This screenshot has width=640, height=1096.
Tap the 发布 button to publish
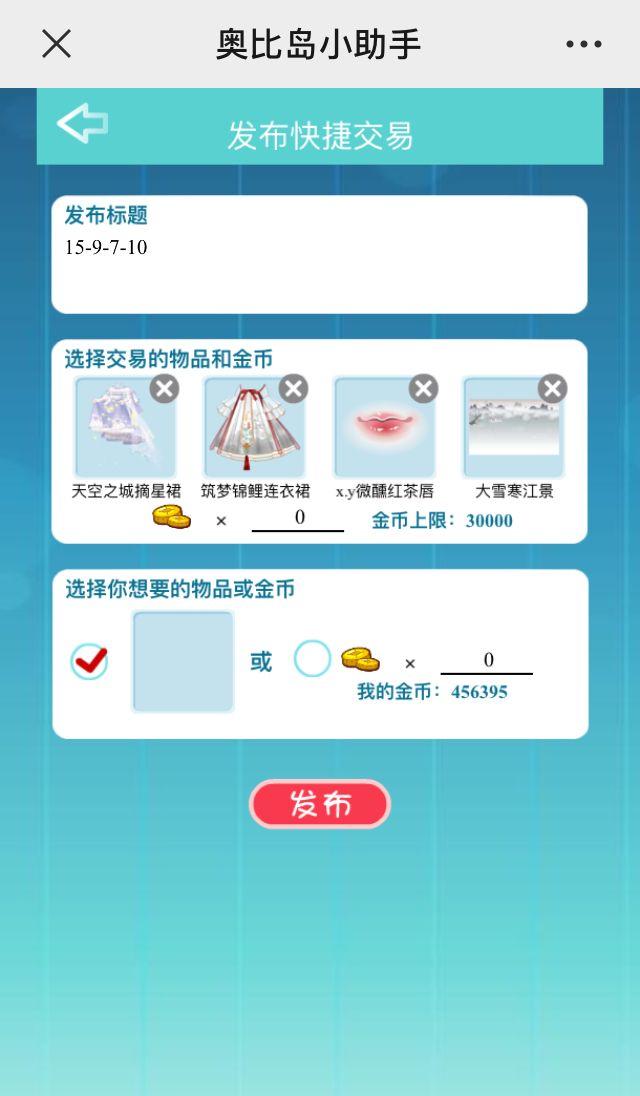pos(319,804)
